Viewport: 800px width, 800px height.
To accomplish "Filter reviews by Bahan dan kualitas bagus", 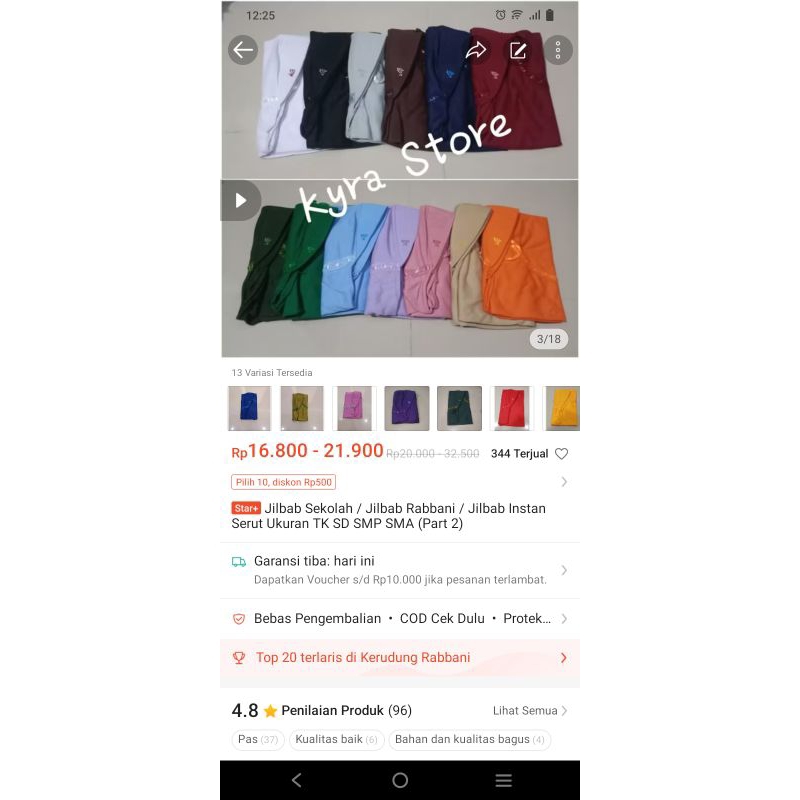I will coord(469,740).
